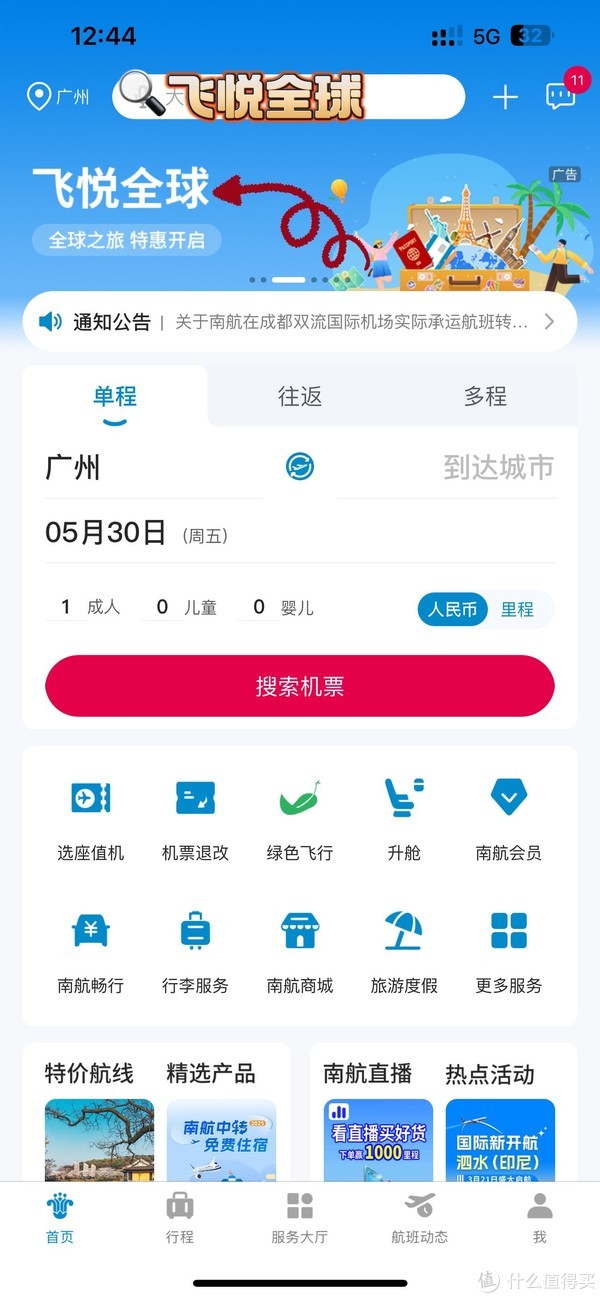Viewport: 600px width, 1298px height.
Task: Swap departure and arrival cities
Action: tap(299, 466)
